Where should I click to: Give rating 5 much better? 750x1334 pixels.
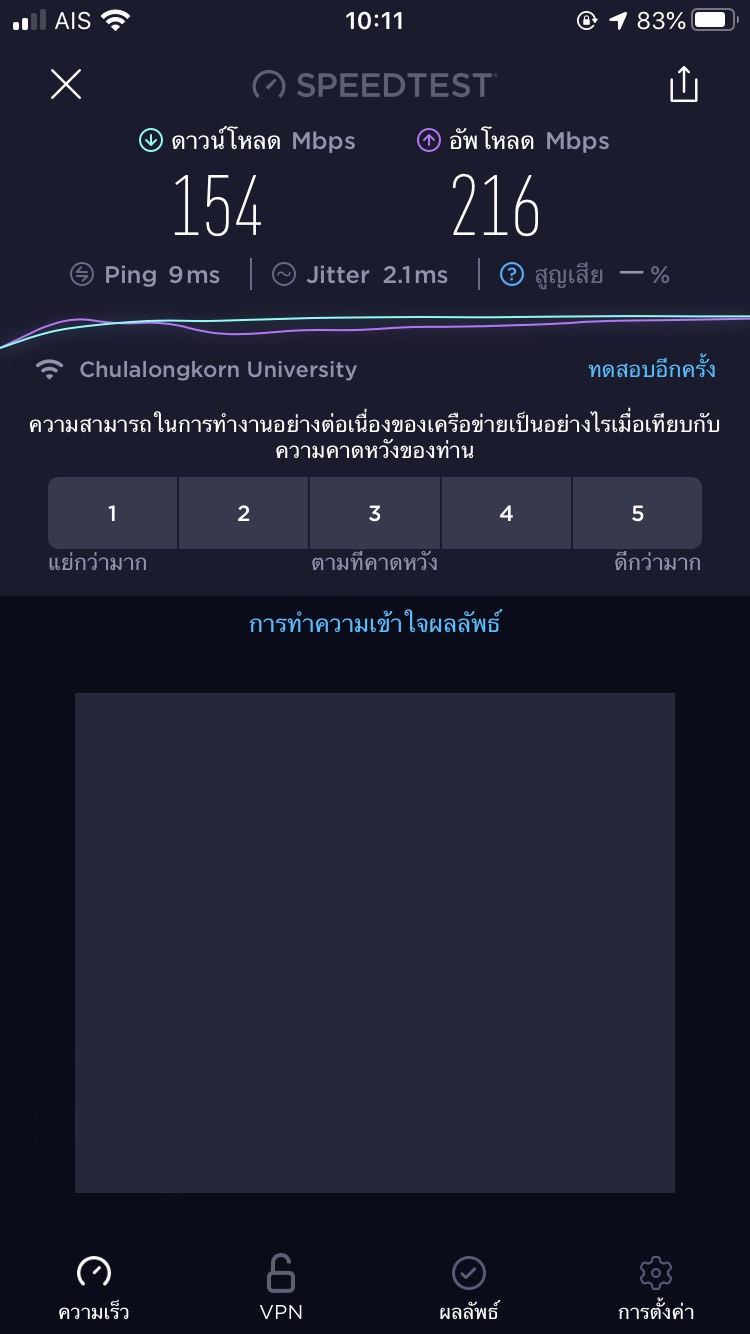pos(637,513)
